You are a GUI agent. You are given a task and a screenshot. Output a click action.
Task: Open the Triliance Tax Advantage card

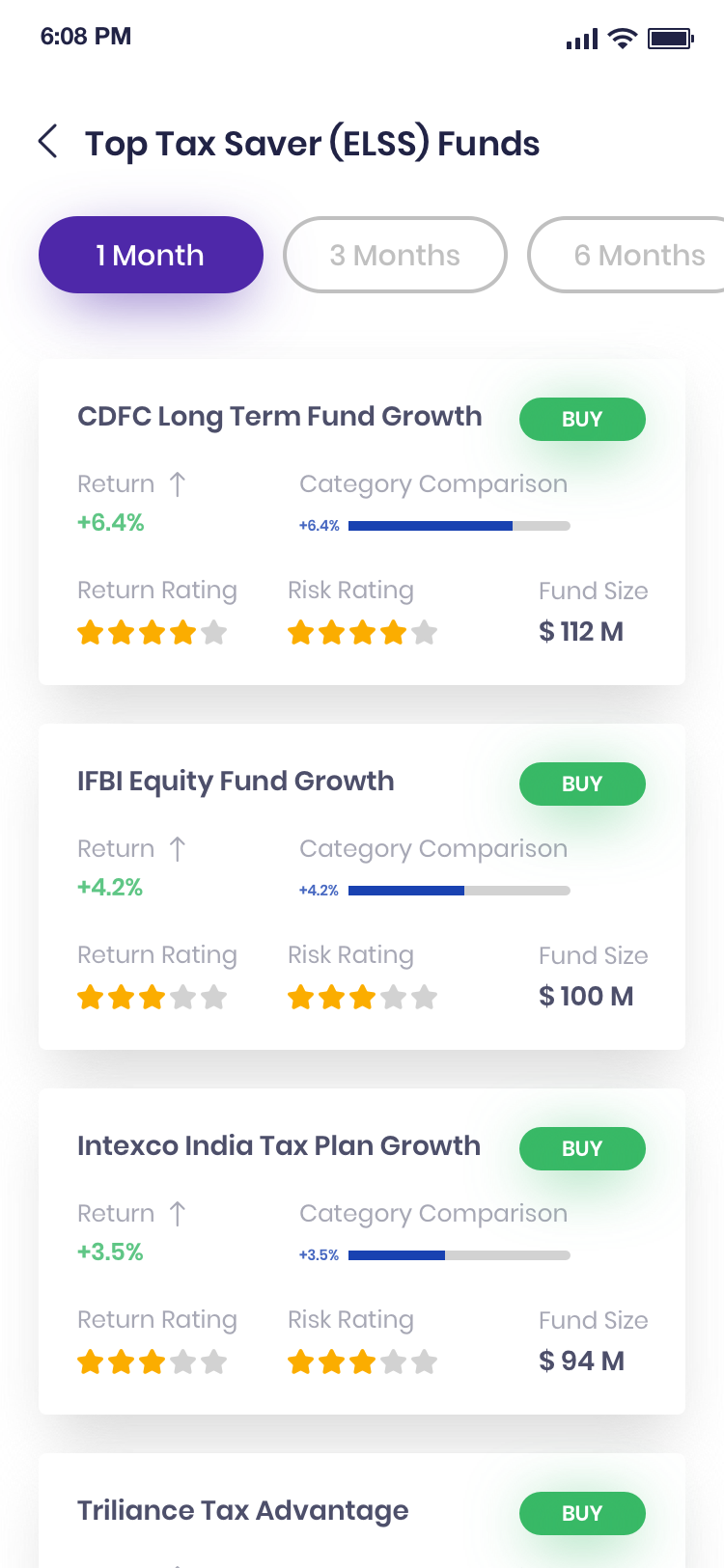[362, 1511]
